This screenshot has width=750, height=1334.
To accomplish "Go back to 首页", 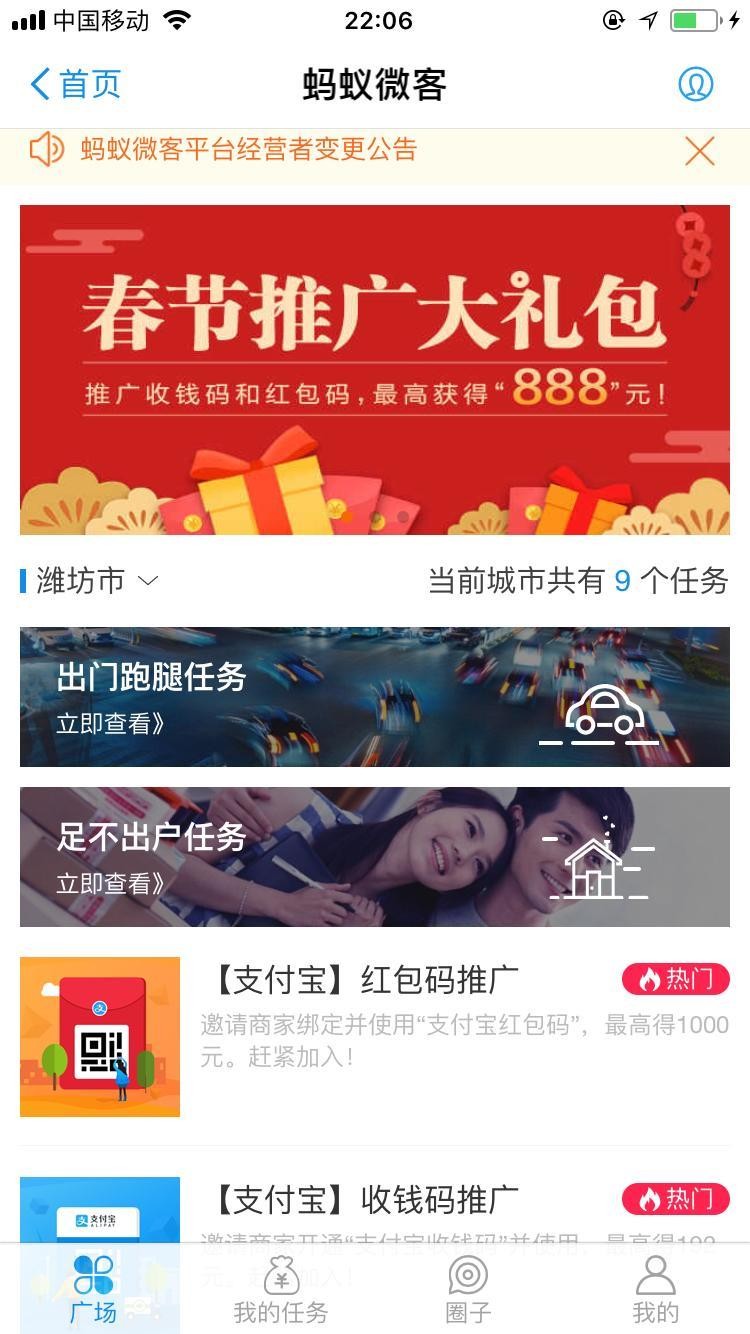I will [76, 84].
